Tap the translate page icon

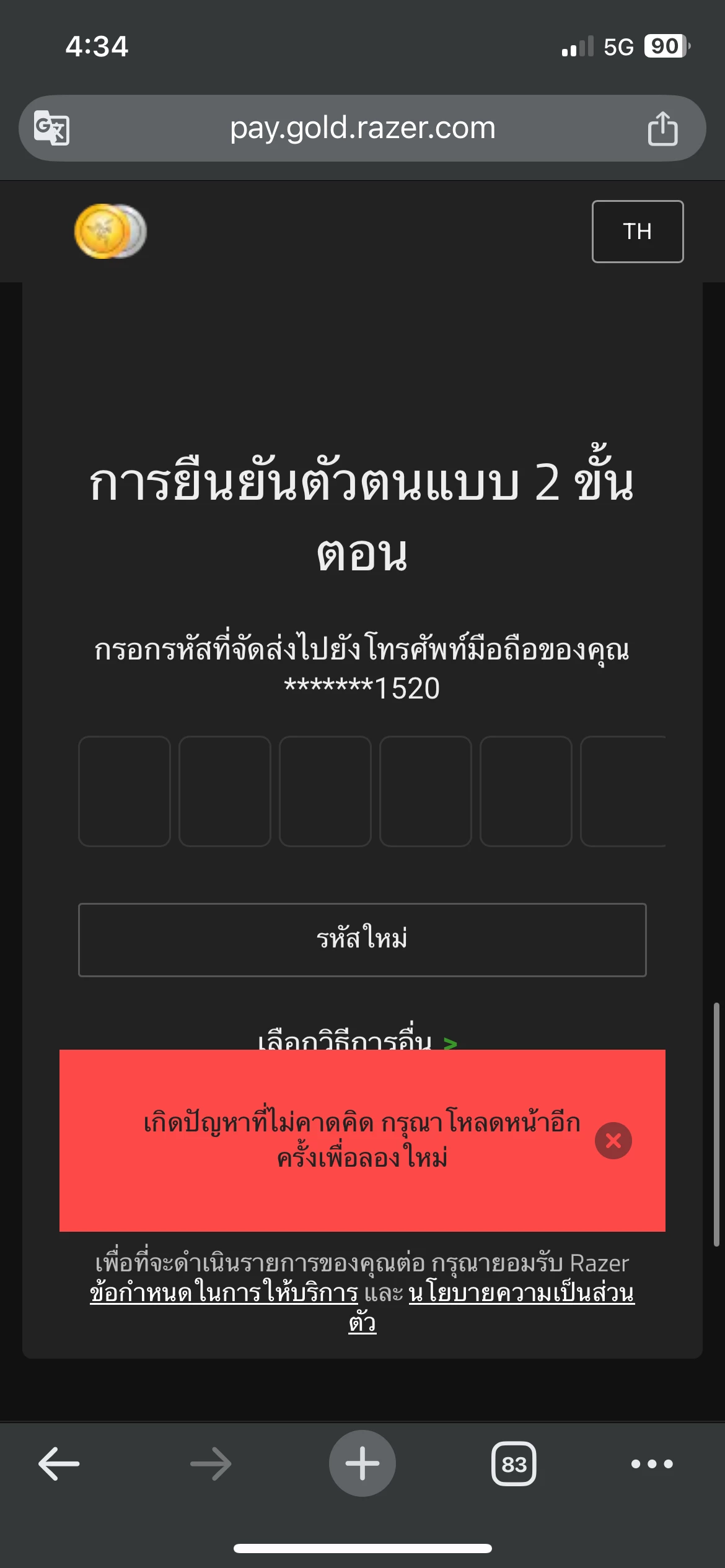(51, 128)
